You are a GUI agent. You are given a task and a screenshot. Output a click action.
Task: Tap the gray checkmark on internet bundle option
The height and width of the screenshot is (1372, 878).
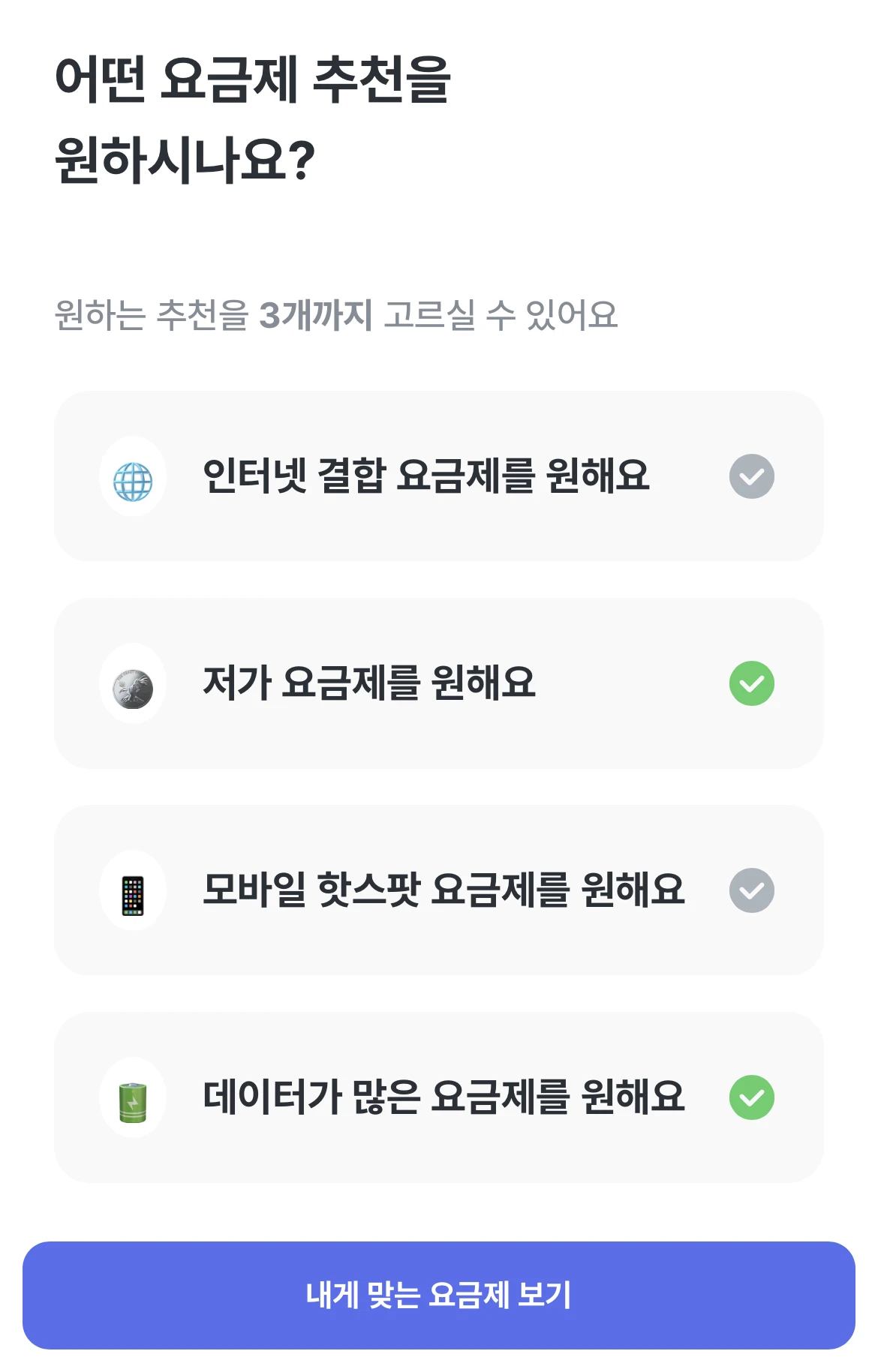pyautogui.click(x=753, y=476)
